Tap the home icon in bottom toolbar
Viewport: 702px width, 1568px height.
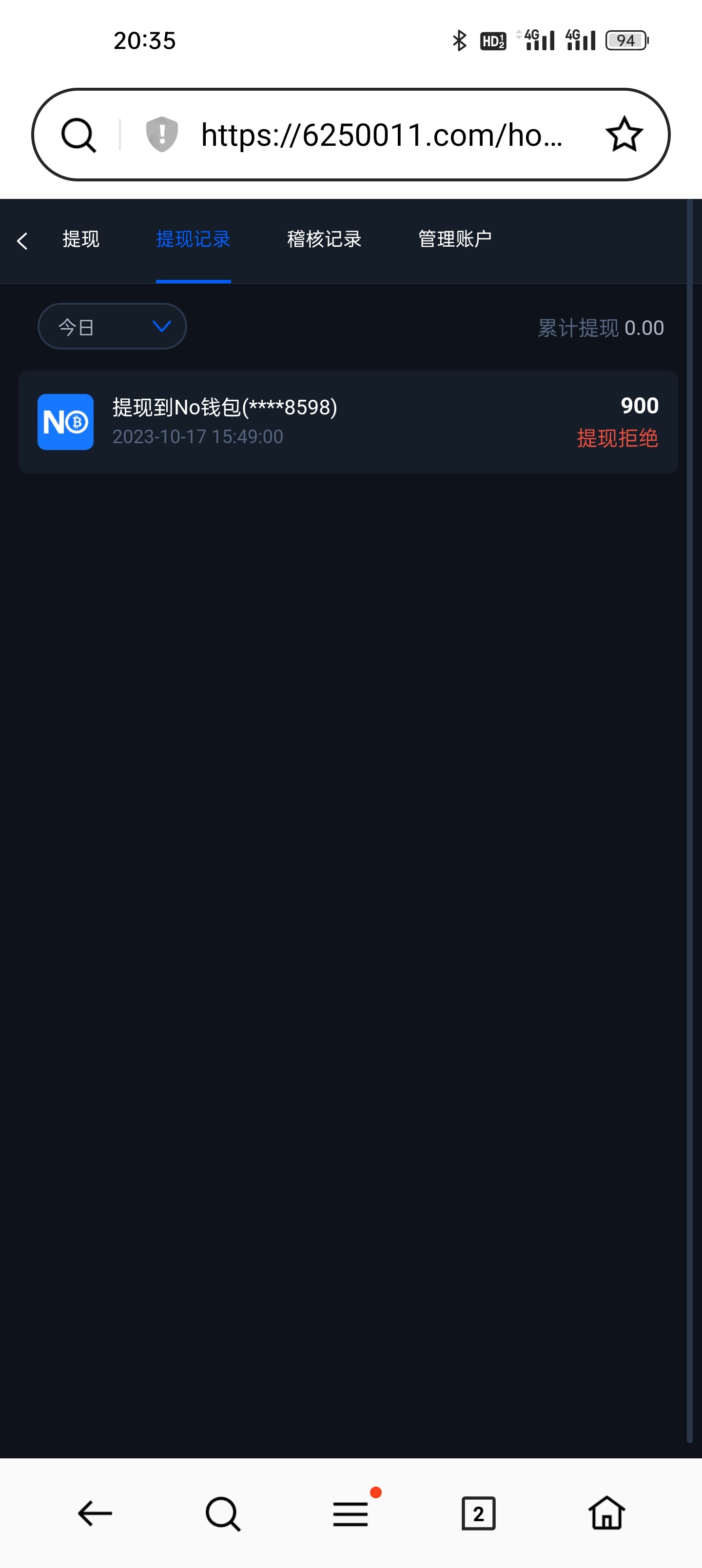[x=606, y=1514]
